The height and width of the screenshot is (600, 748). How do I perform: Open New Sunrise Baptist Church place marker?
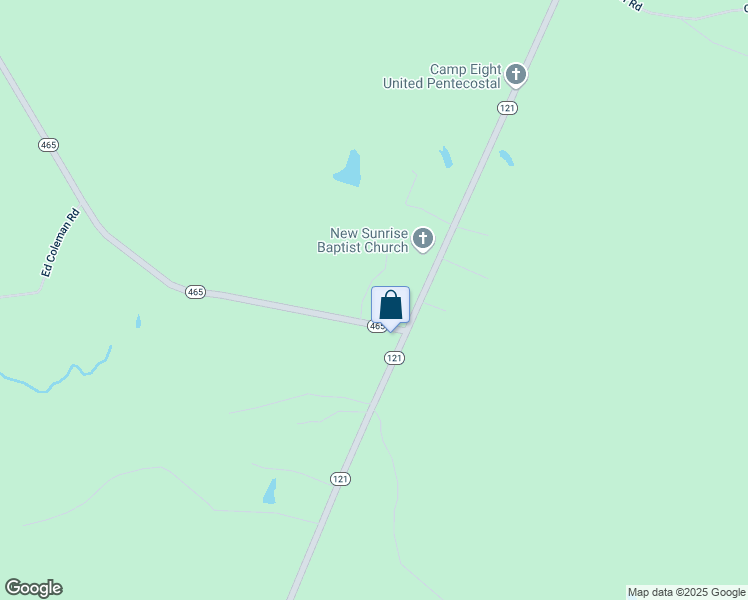(423, 239)
